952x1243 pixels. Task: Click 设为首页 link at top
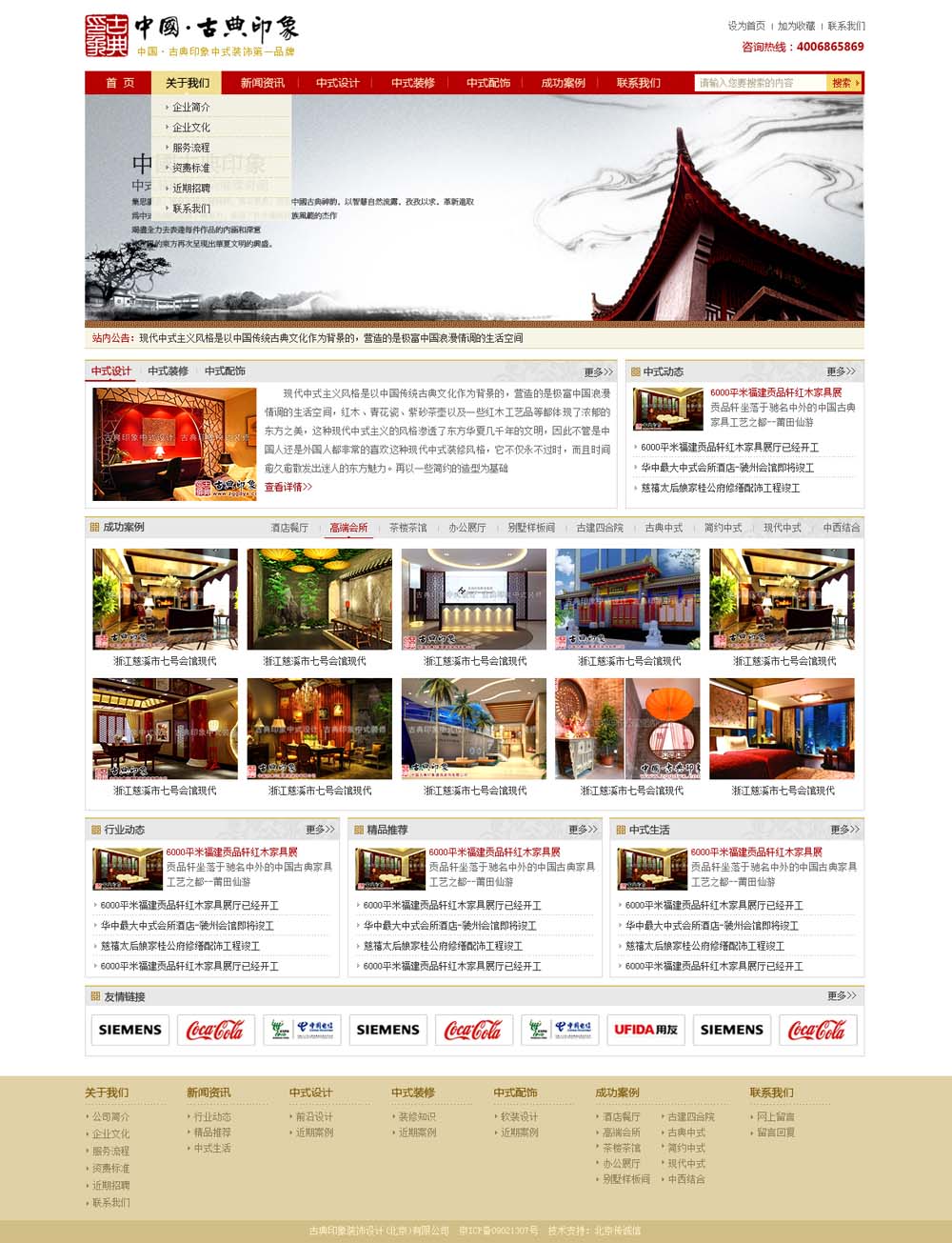(x=745, y=26)
